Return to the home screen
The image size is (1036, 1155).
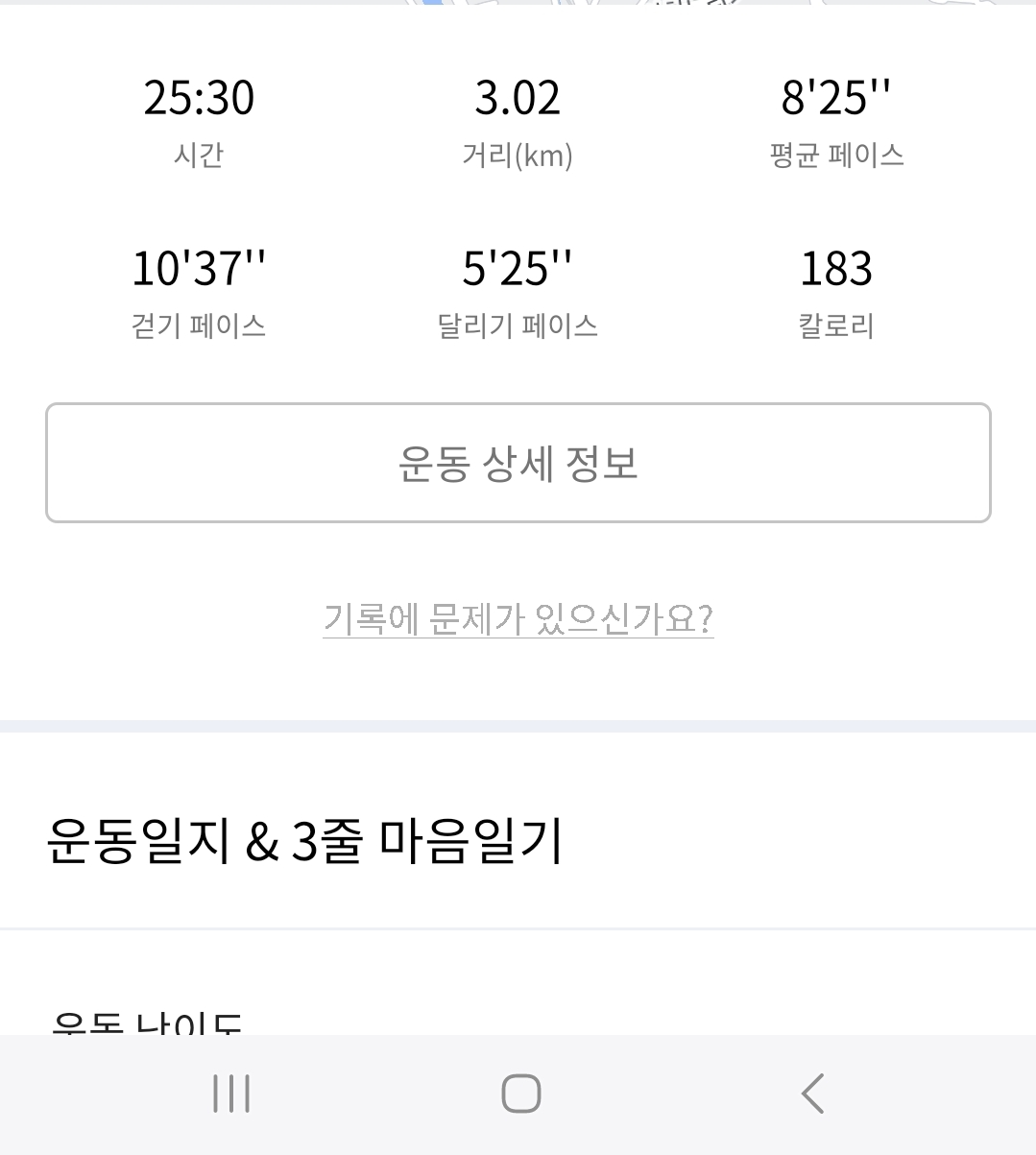click(x=520, y=1094)
